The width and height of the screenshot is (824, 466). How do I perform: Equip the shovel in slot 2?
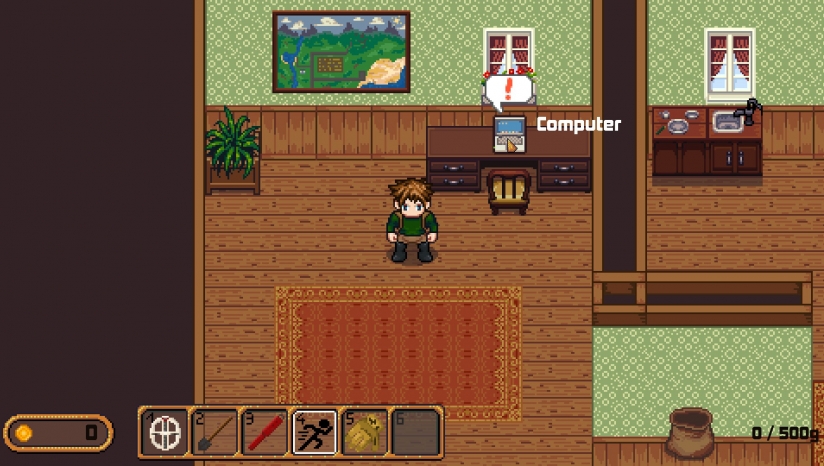(215, 432)
